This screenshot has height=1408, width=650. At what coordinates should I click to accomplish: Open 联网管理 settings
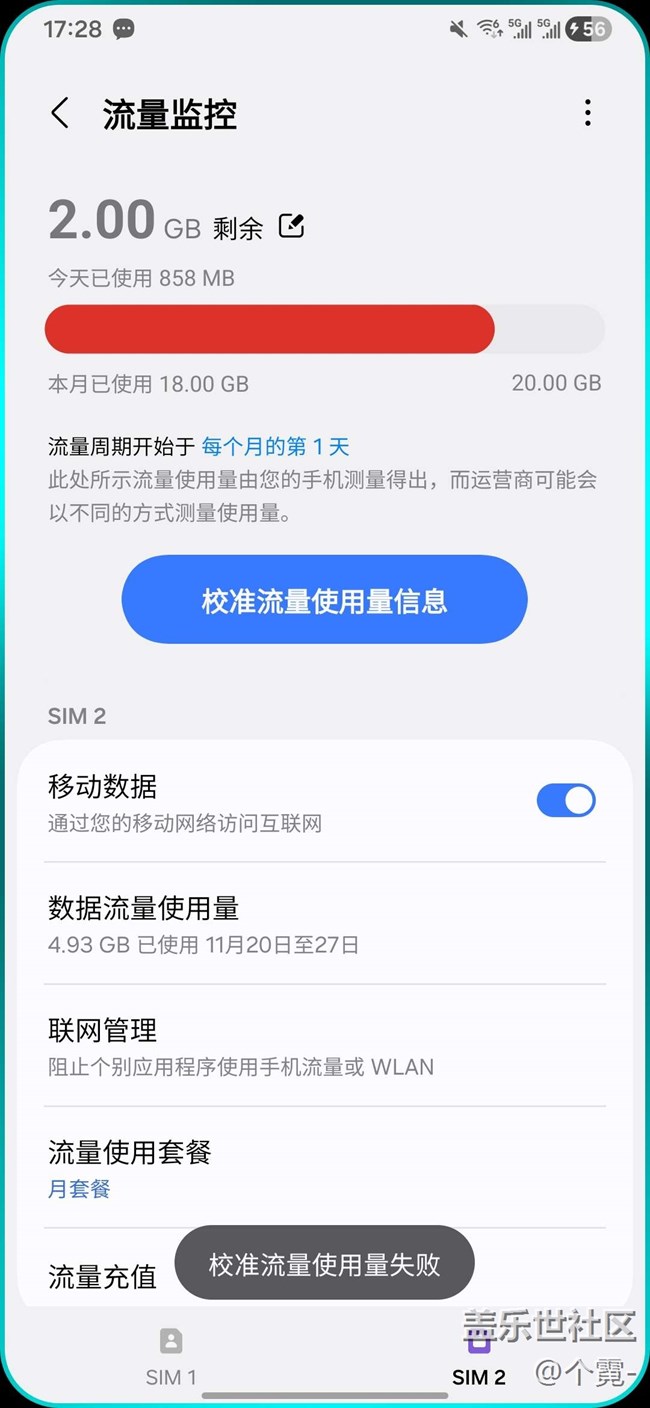click(x=324, y=1046)
